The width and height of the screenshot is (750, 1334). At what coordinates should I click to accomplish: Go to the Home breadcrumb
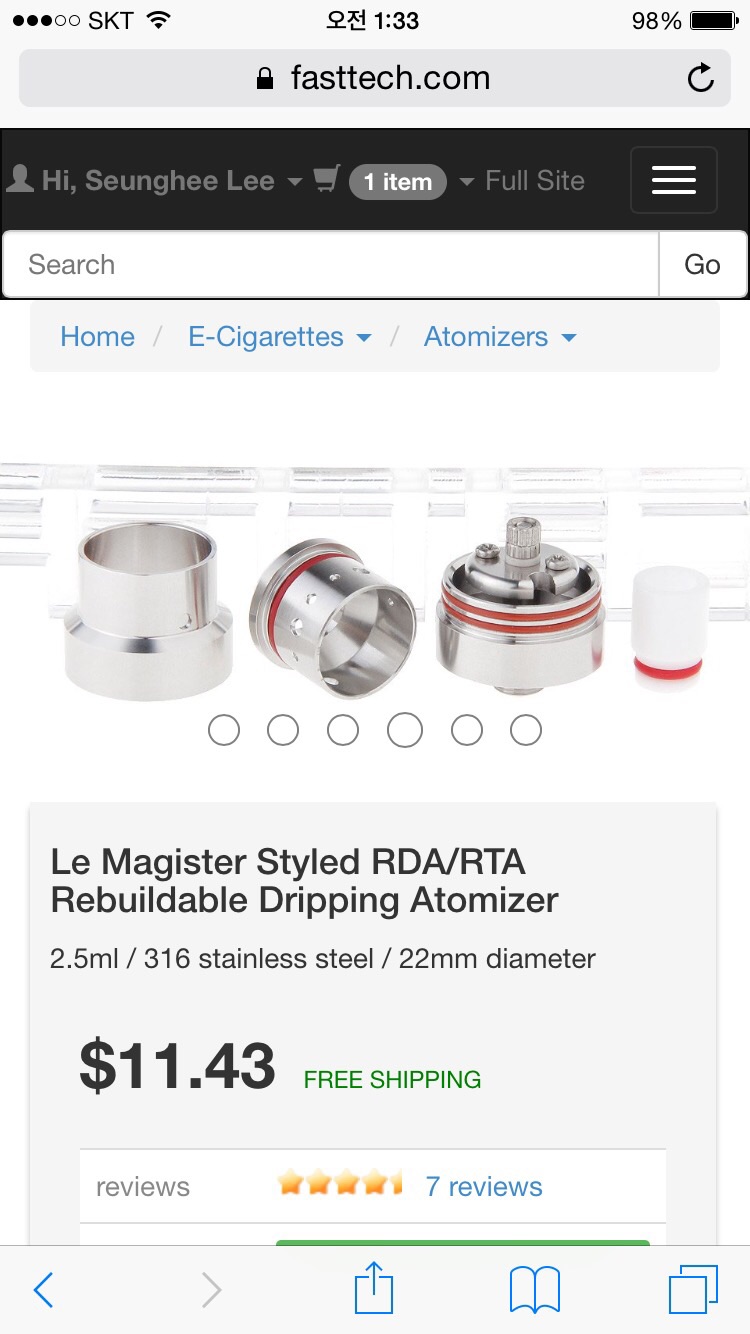click(97, 337)
